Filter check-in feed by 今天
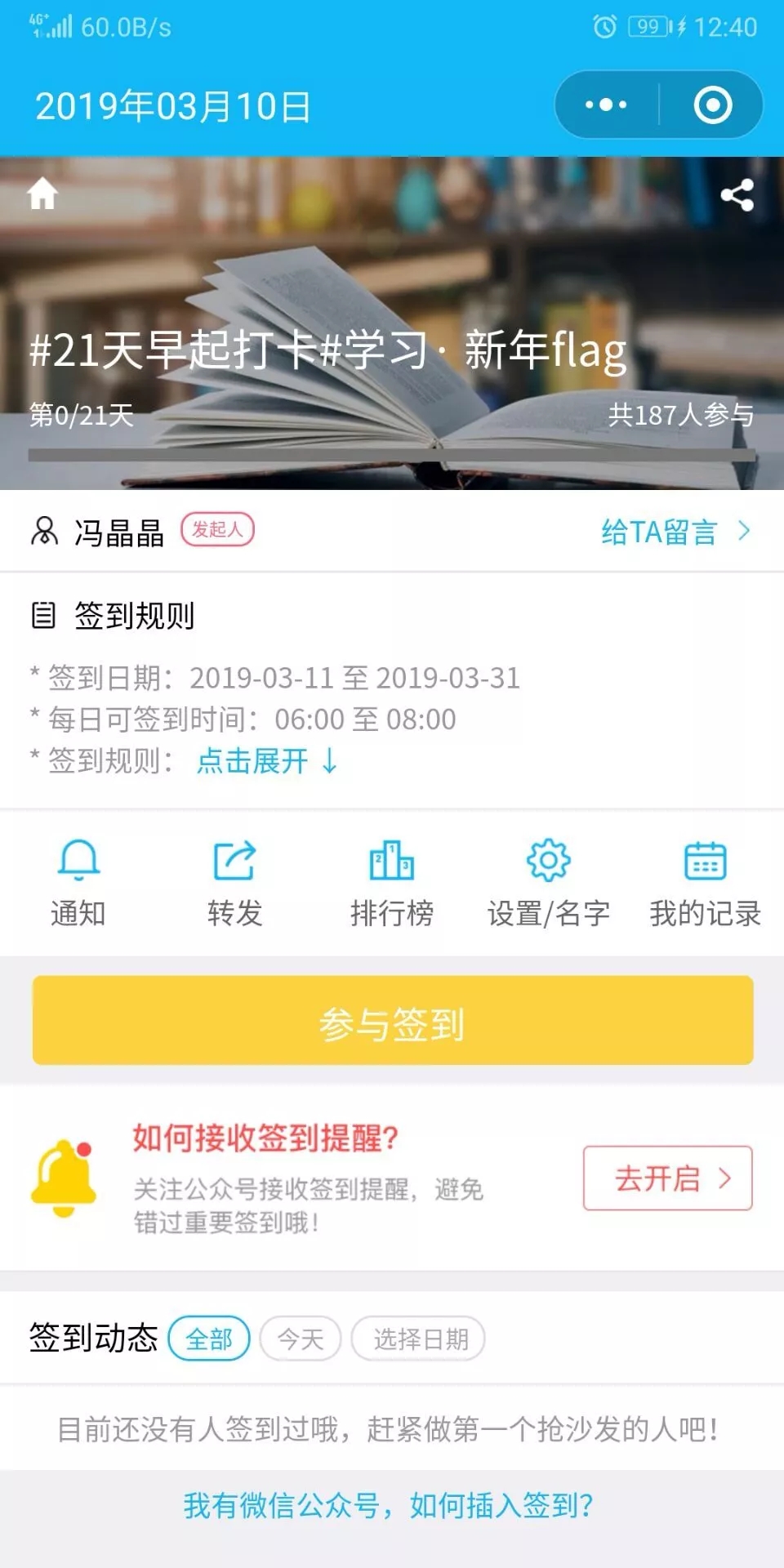Image resolution: width=784 pixels, height=1568 pixels. (x=300, y=1339)
